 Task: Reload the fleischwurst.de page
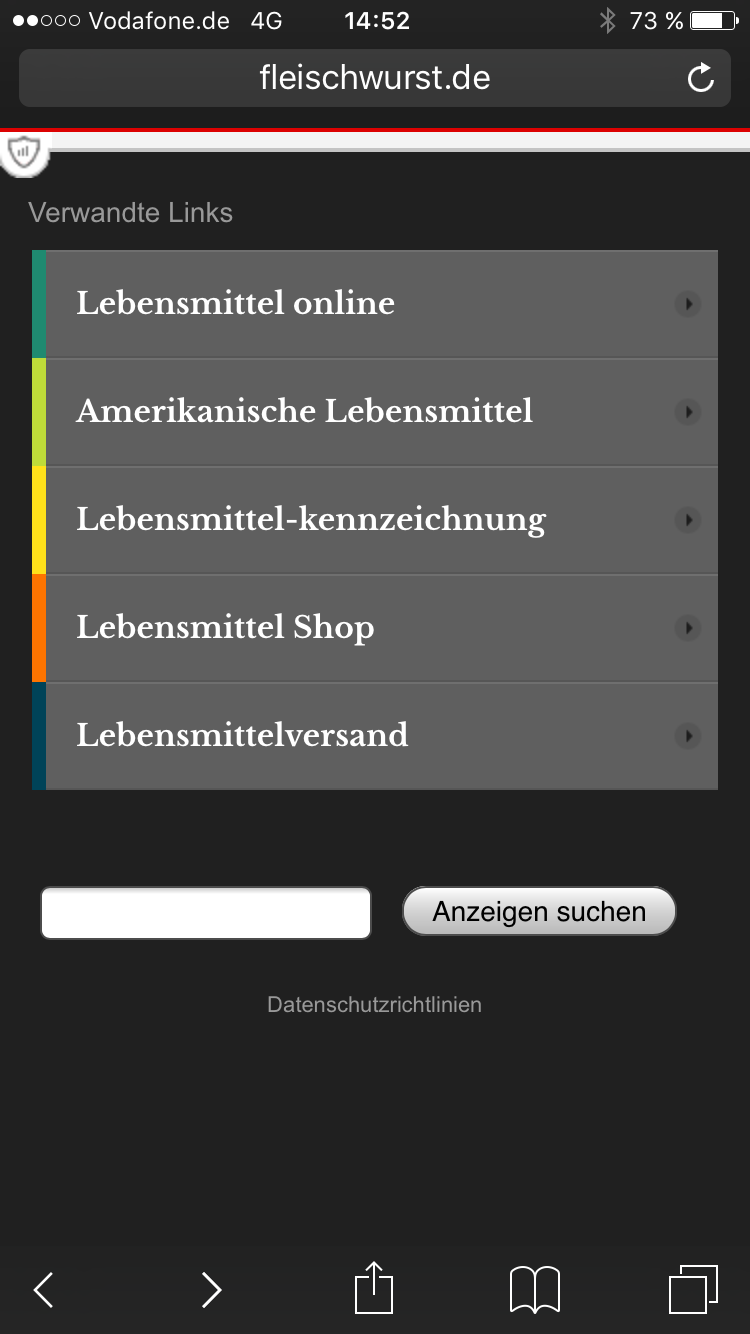[701, 78]
